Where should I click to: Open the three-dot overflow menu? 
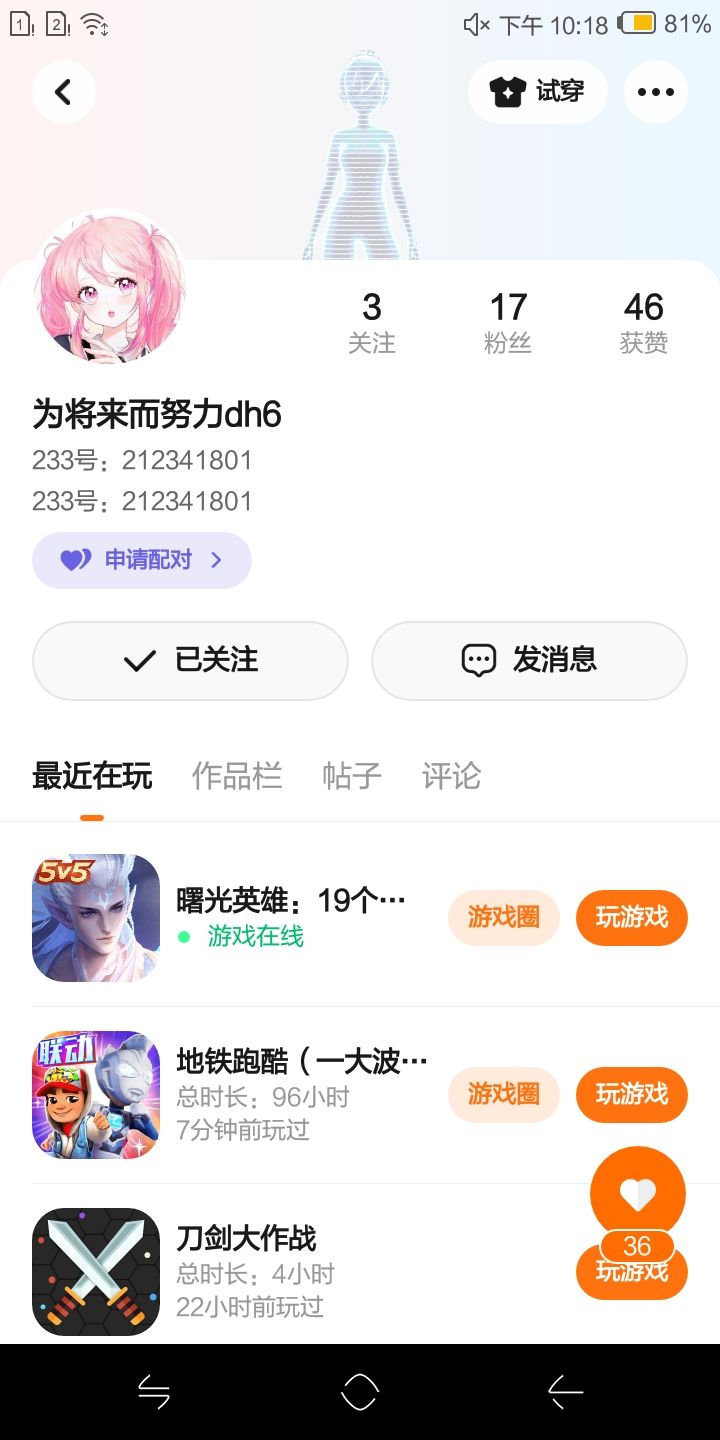[655, 92]
